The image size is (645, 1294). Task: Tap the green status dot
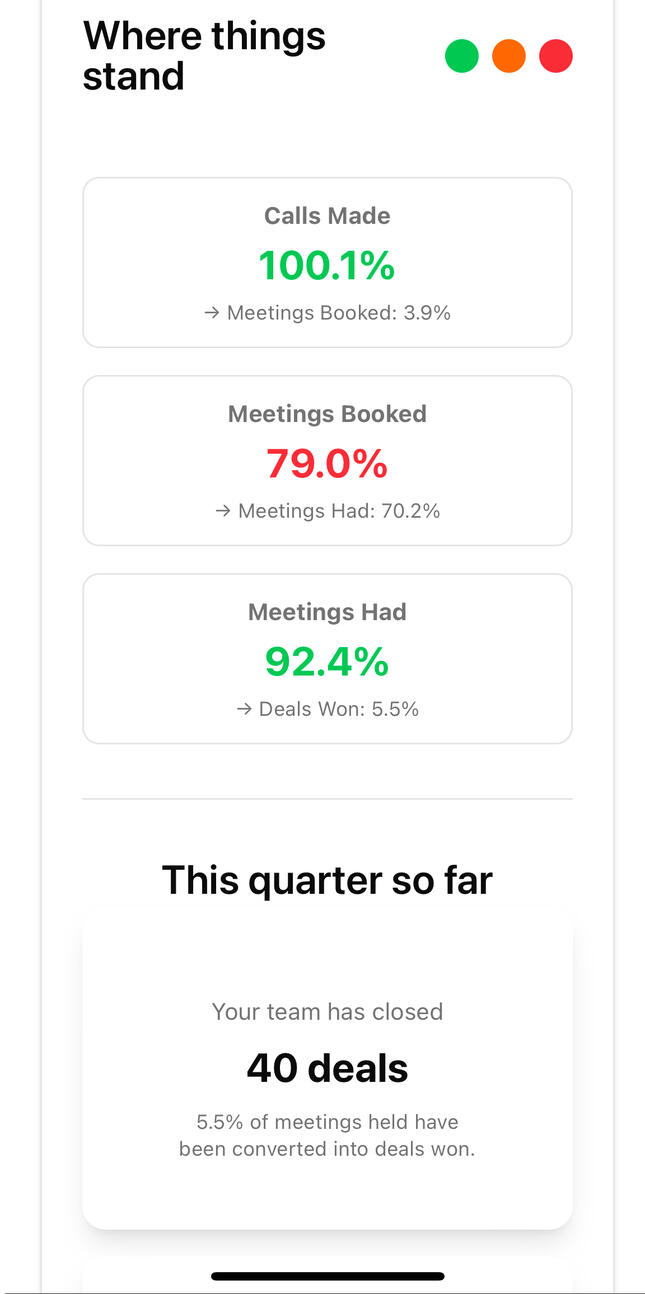click(461, 56)
